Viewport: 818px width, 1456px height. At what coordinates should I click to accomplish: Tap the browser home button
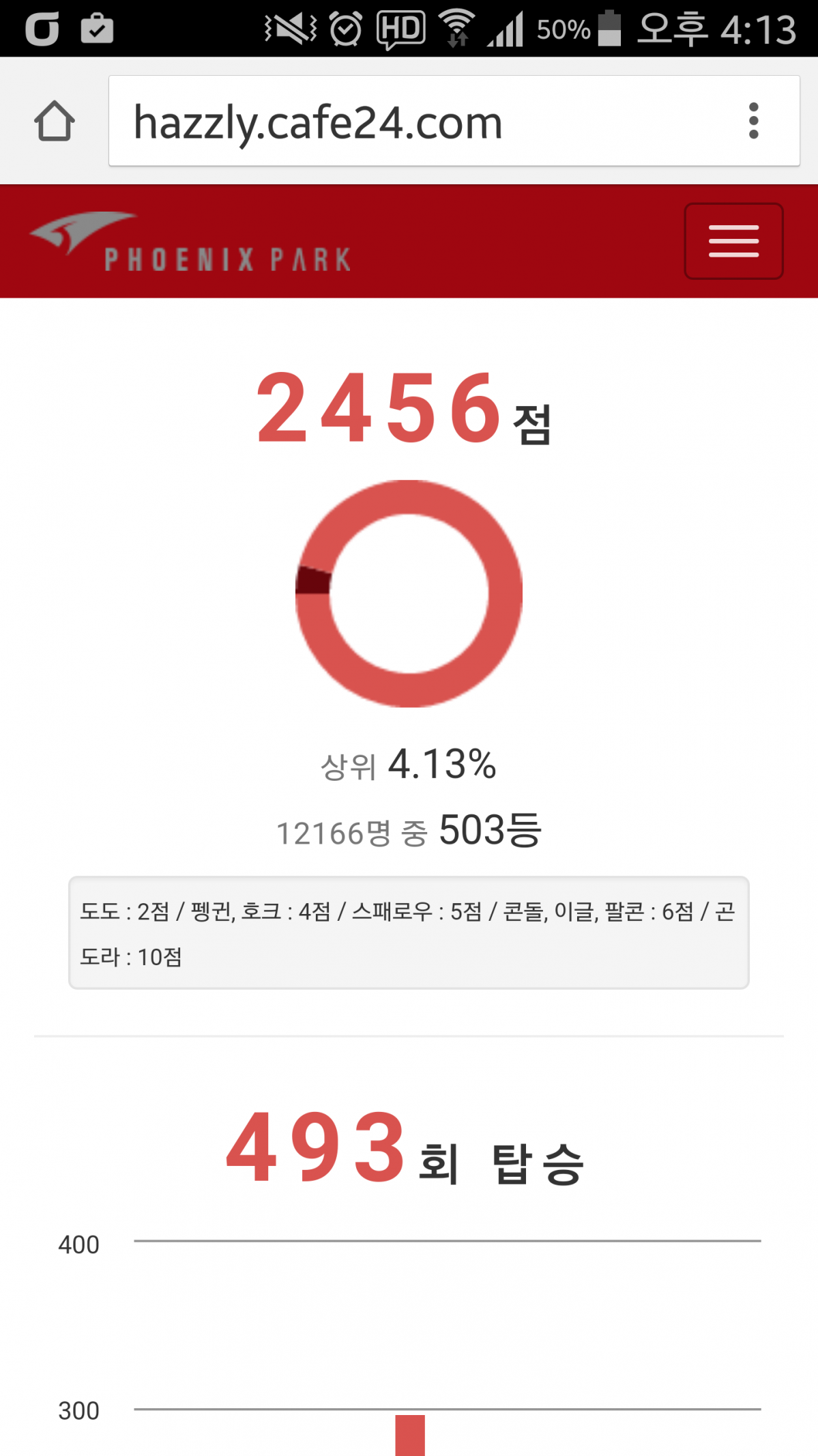coord(55,122)
